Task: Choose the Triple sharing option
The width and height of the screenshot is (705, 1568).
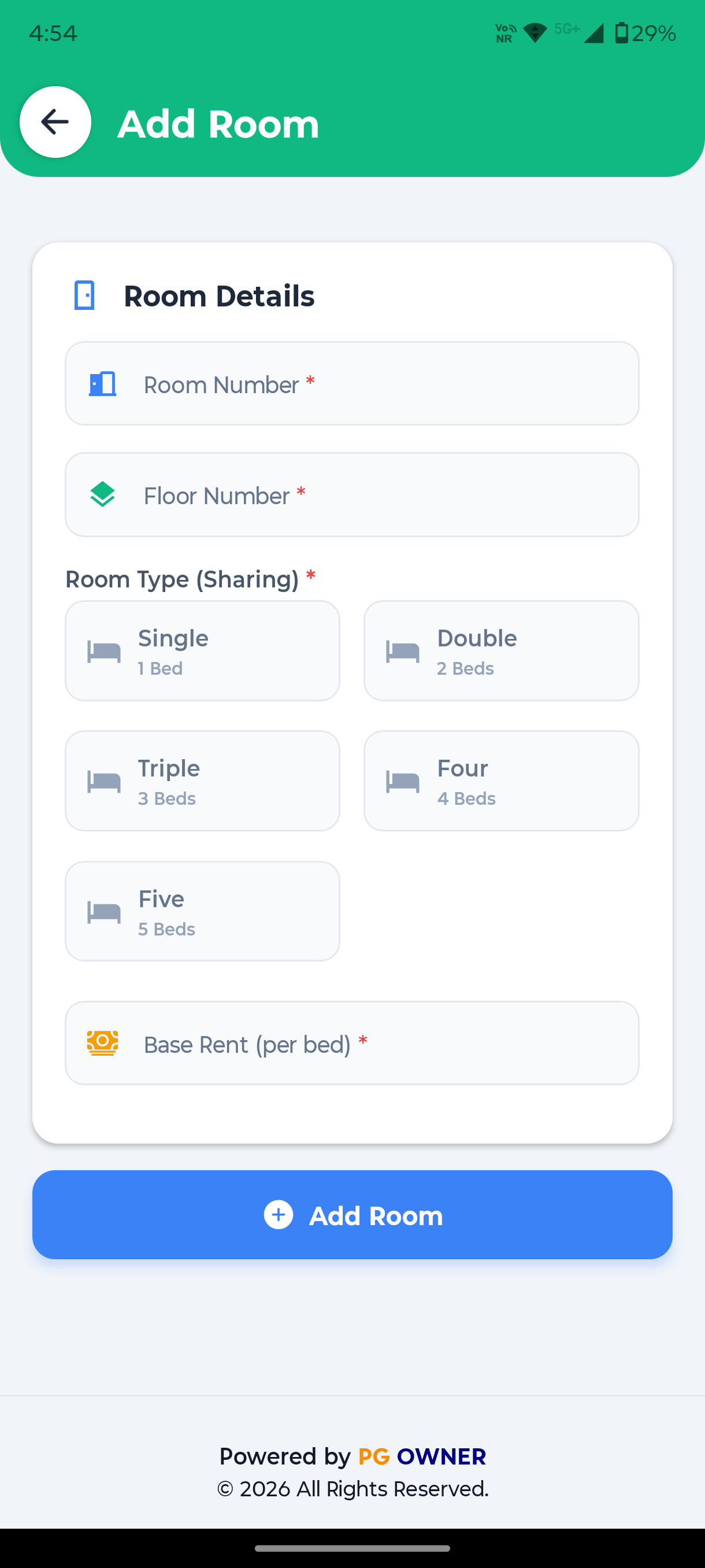Action: (x=202, y=781)
